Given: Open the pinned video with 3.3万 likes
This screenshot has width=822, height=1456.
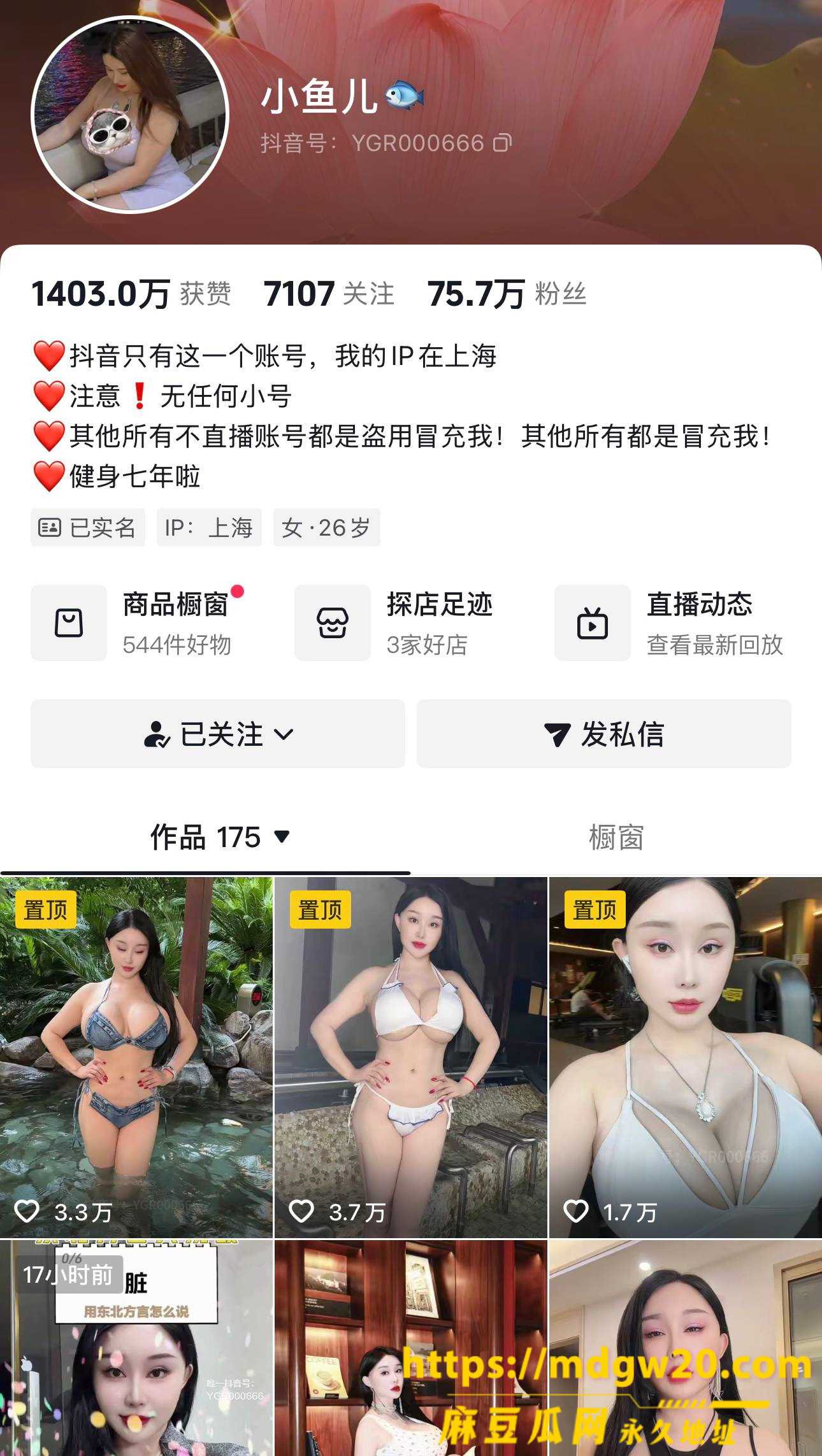Looking at the screenshot, I should point(136,1057).
